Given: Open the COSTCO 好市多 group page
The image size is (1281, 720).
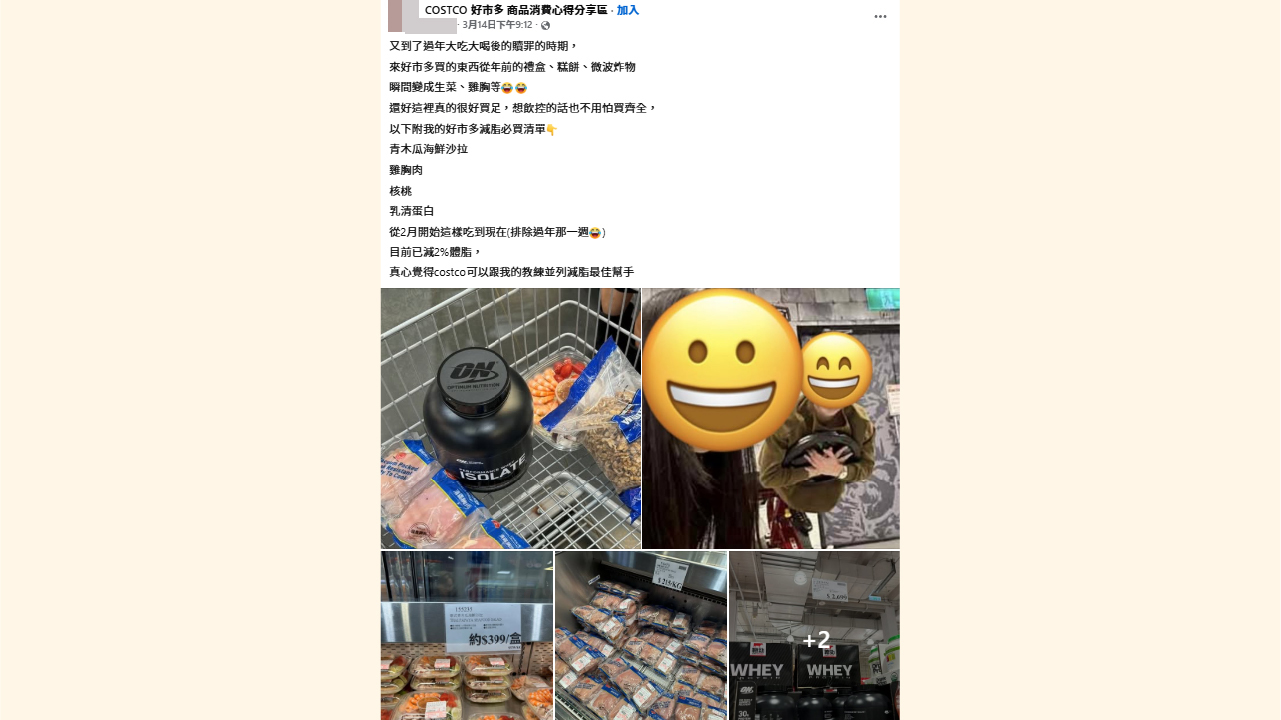Looking at the screenshot, I should point(516,10).
